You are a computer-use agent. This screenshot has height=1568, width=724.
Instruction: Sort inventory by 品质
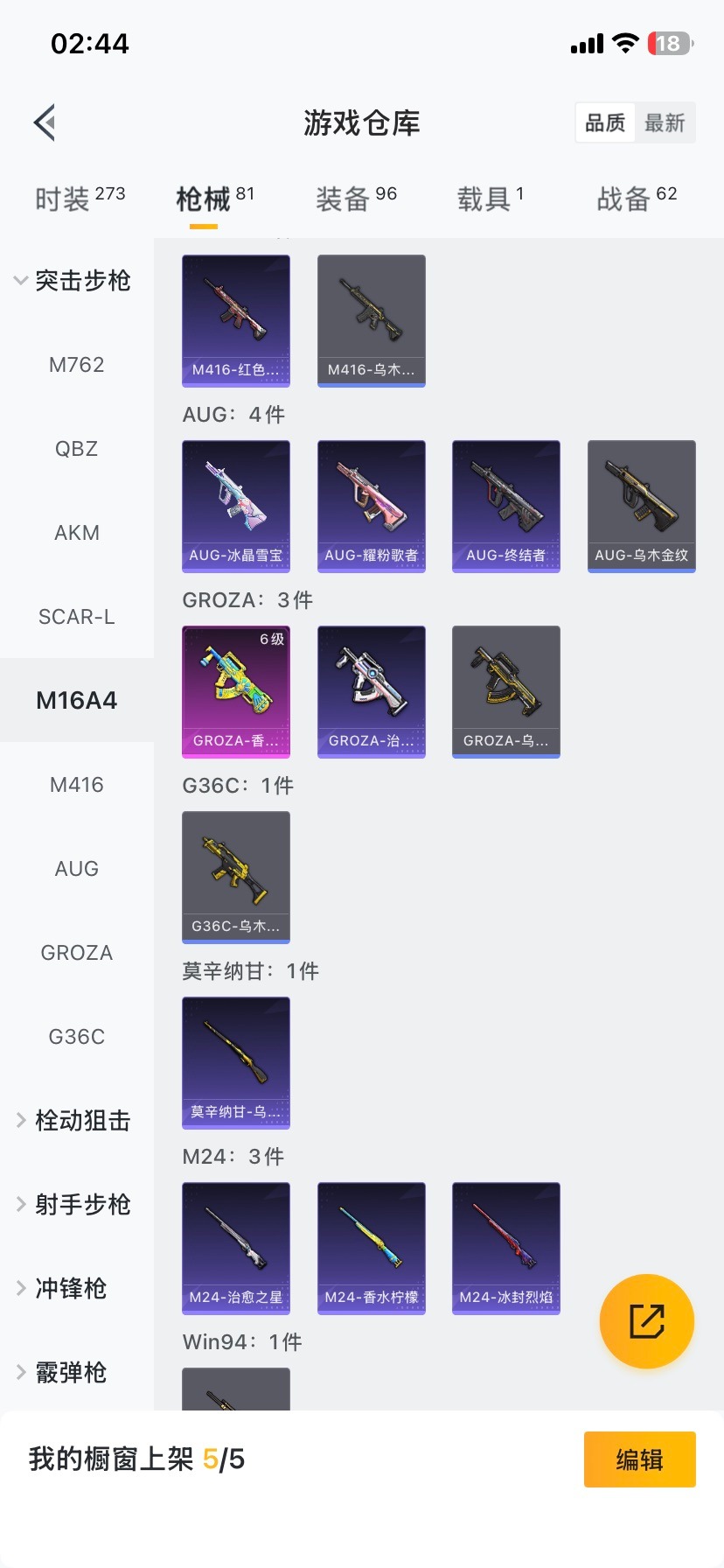(x=605, y=123)
